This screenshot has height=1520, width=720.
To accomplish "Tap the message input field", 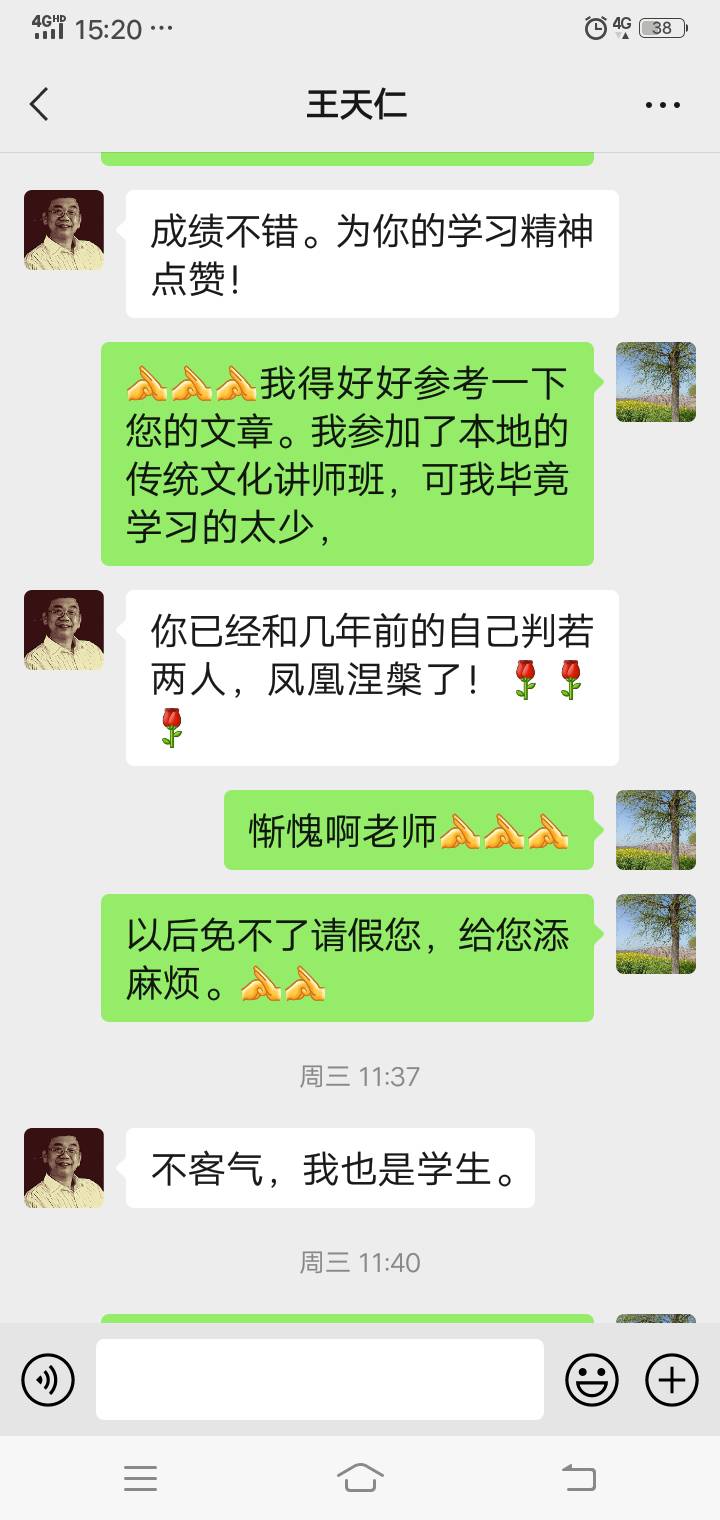I will (x=320, y=1380).
